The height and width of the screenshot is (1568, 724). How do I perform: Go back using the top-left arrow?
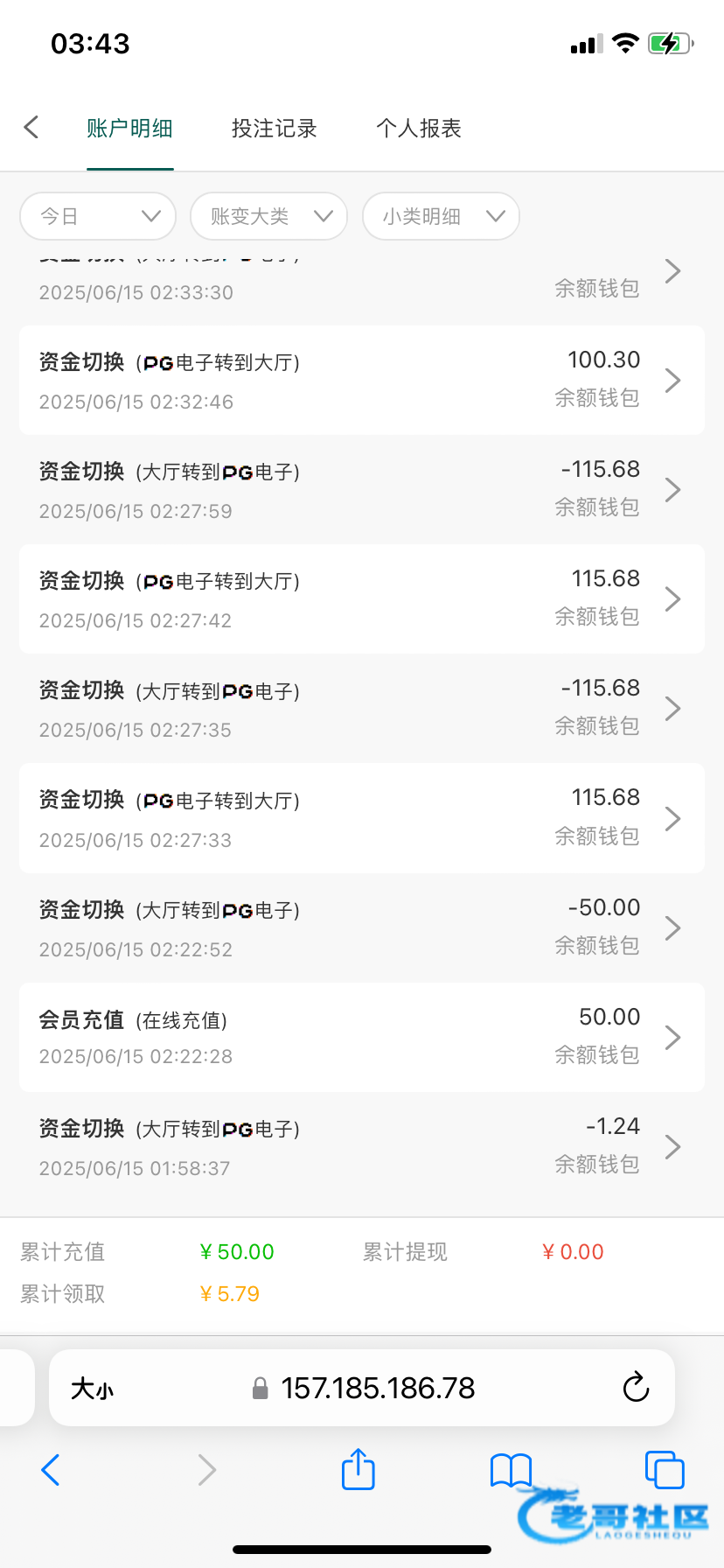(31, 128)
